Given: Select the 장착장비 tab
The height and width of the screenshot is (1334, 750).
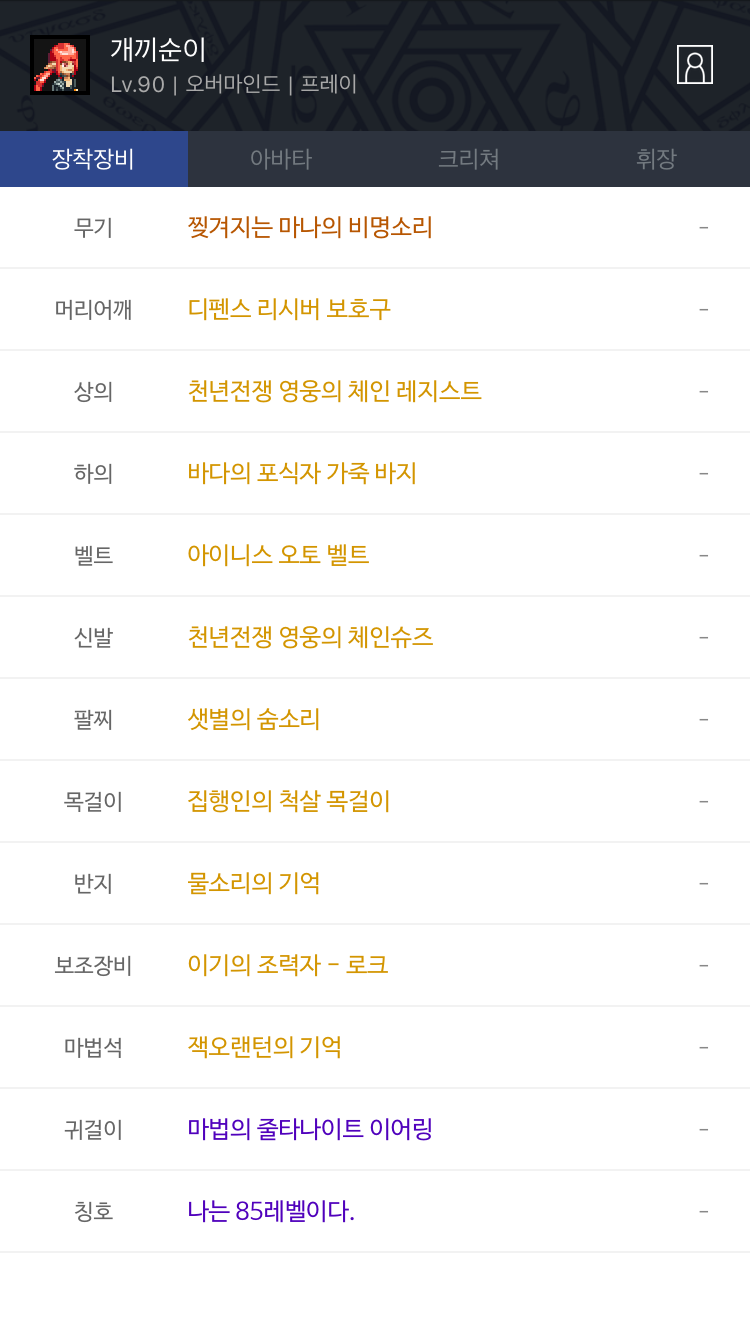Looking at the screenshot, I should click(x=93, y=159).
